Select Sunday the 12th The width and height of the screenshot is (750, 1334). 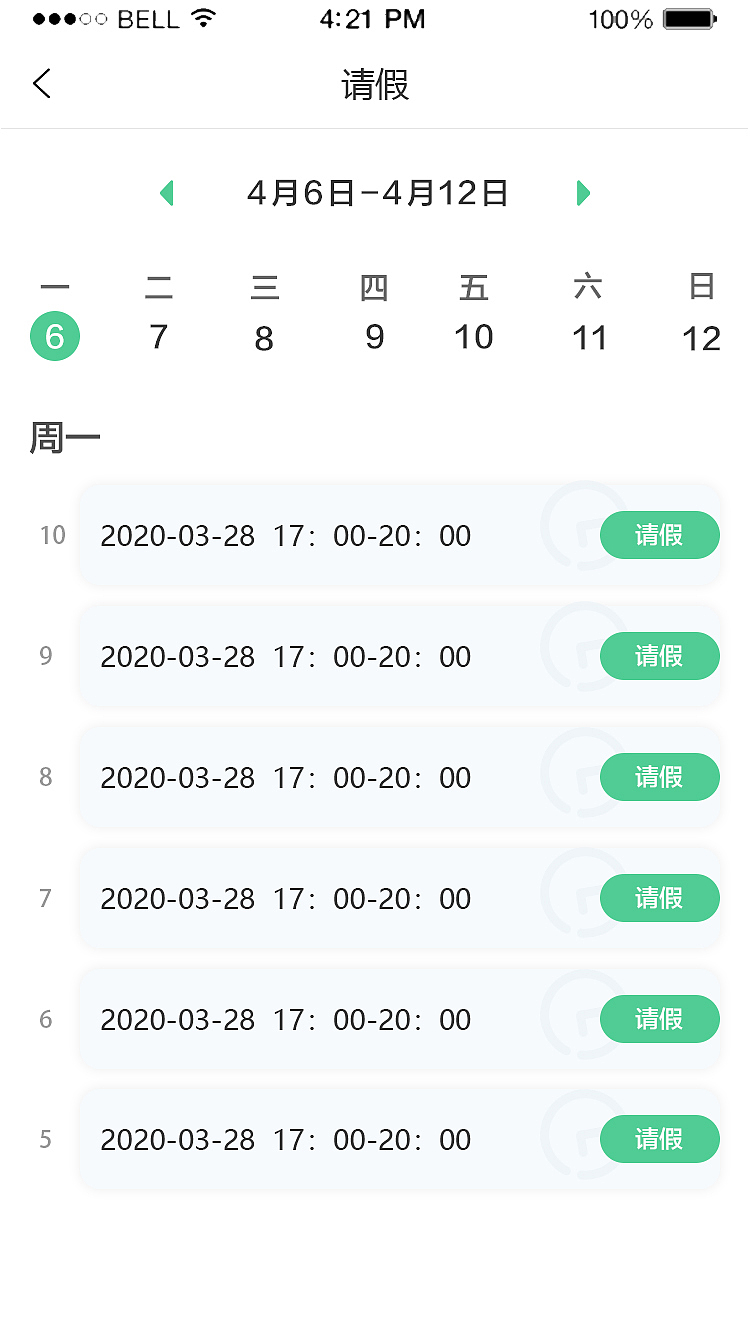click(x=701, y=338)
